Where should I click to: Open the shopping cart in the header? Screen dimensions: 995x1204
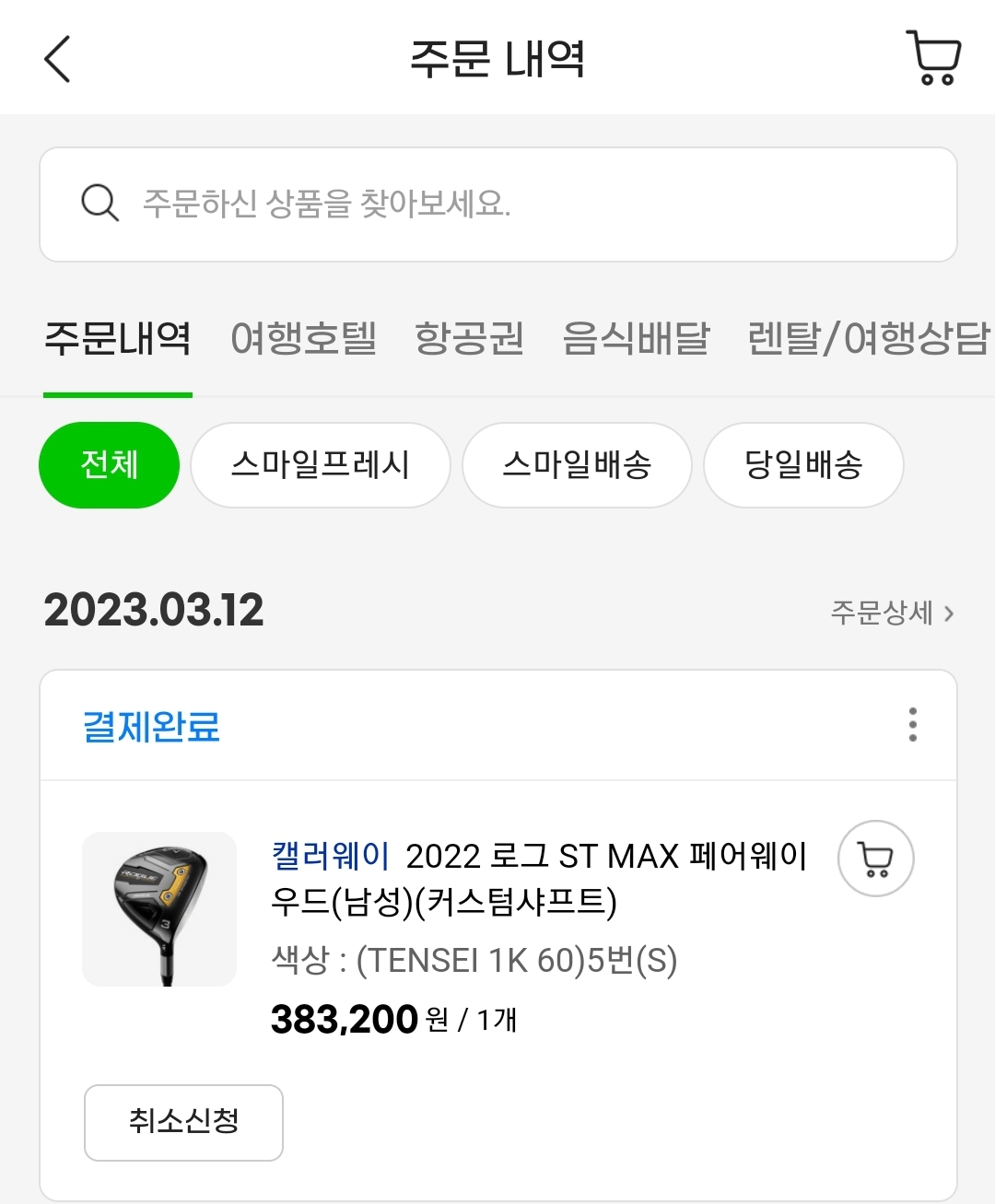point(935,58)
